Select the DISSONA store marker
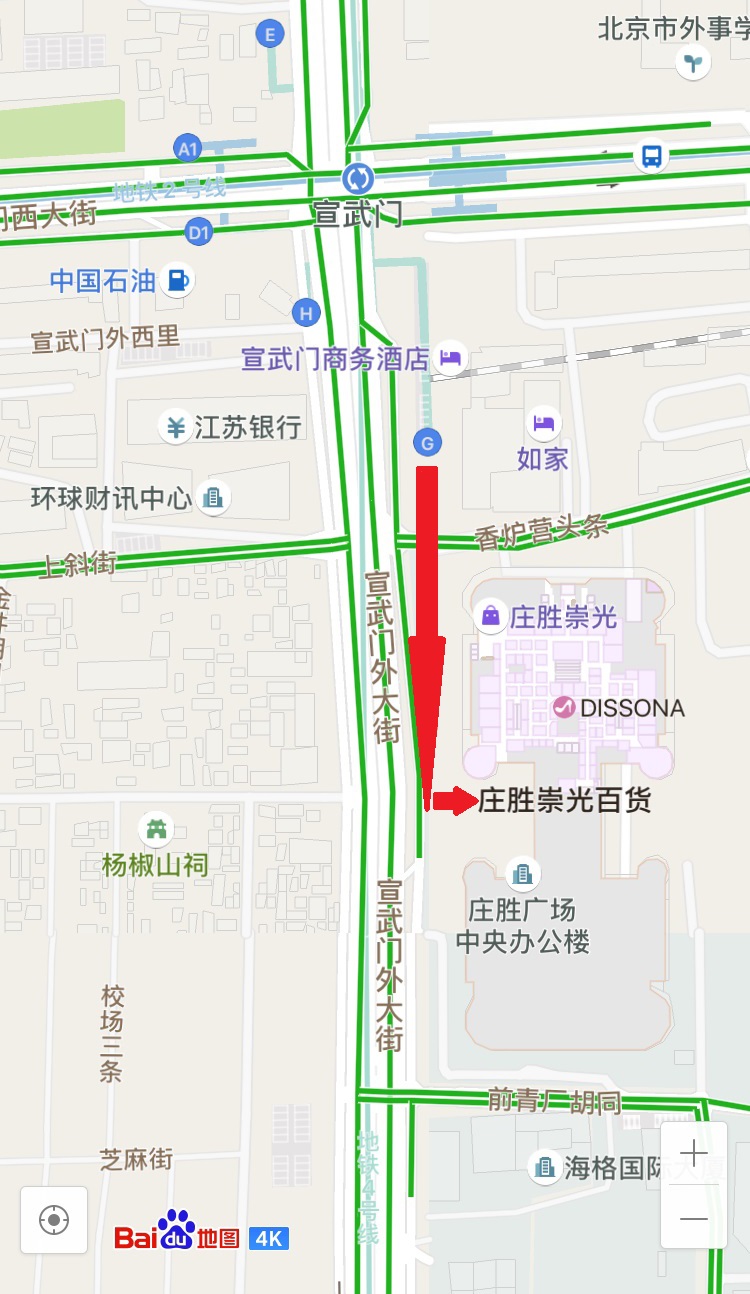Screen dimensions: 750x1294 [563, 707]
